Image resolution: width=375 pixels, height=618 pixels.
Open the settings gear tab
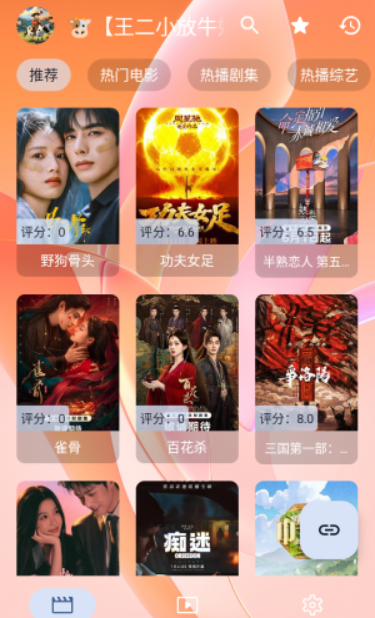point(312,604)
